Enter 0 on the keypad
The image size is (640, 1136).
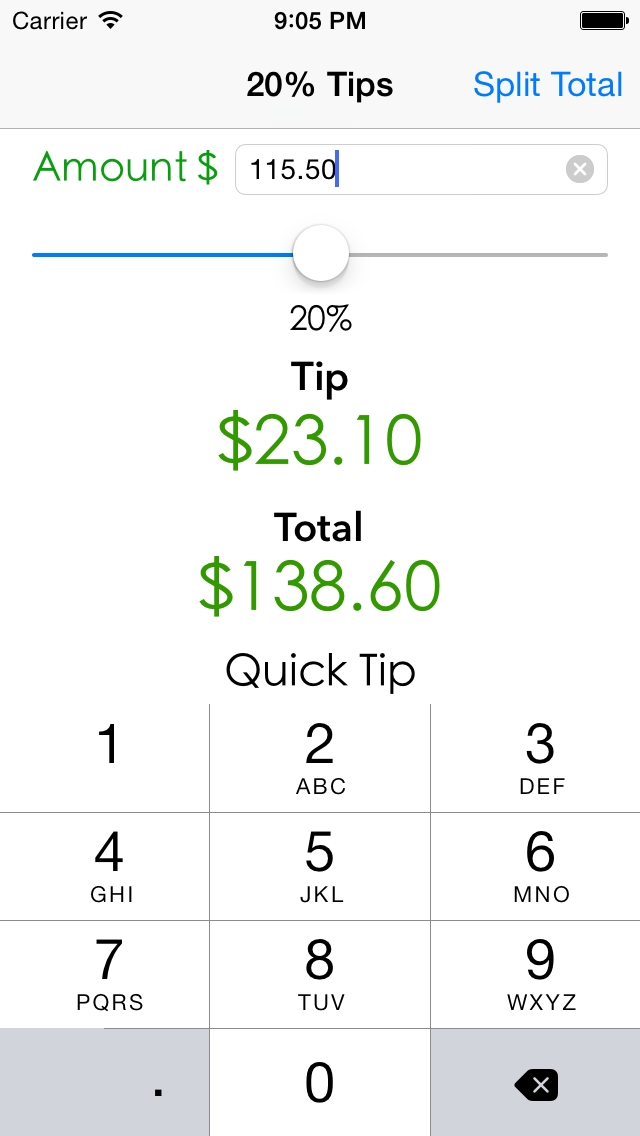(320, 1082)
